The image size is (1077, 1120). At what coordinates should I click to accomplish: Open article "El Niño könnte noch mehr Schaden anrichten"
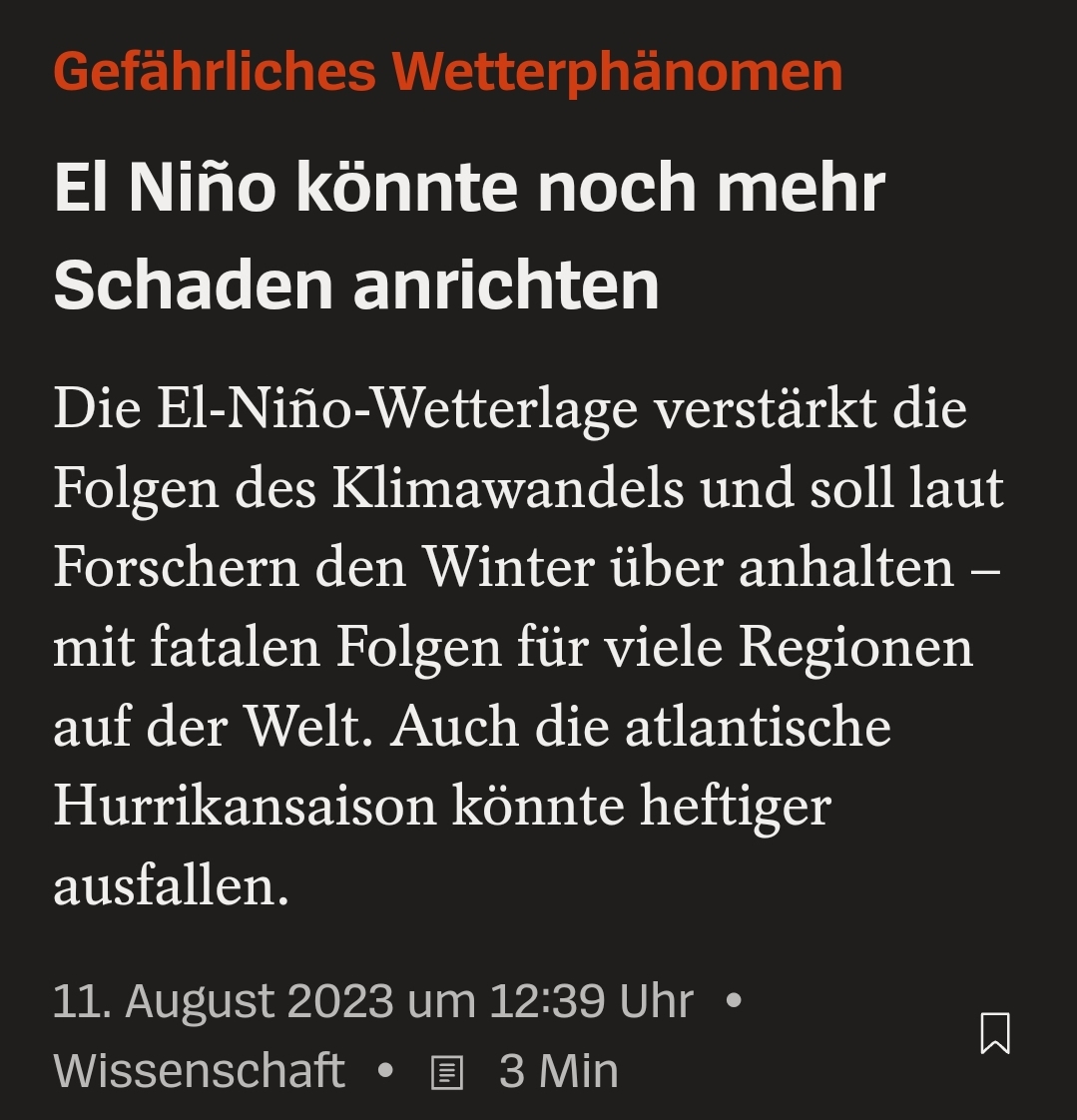[469, 236]
